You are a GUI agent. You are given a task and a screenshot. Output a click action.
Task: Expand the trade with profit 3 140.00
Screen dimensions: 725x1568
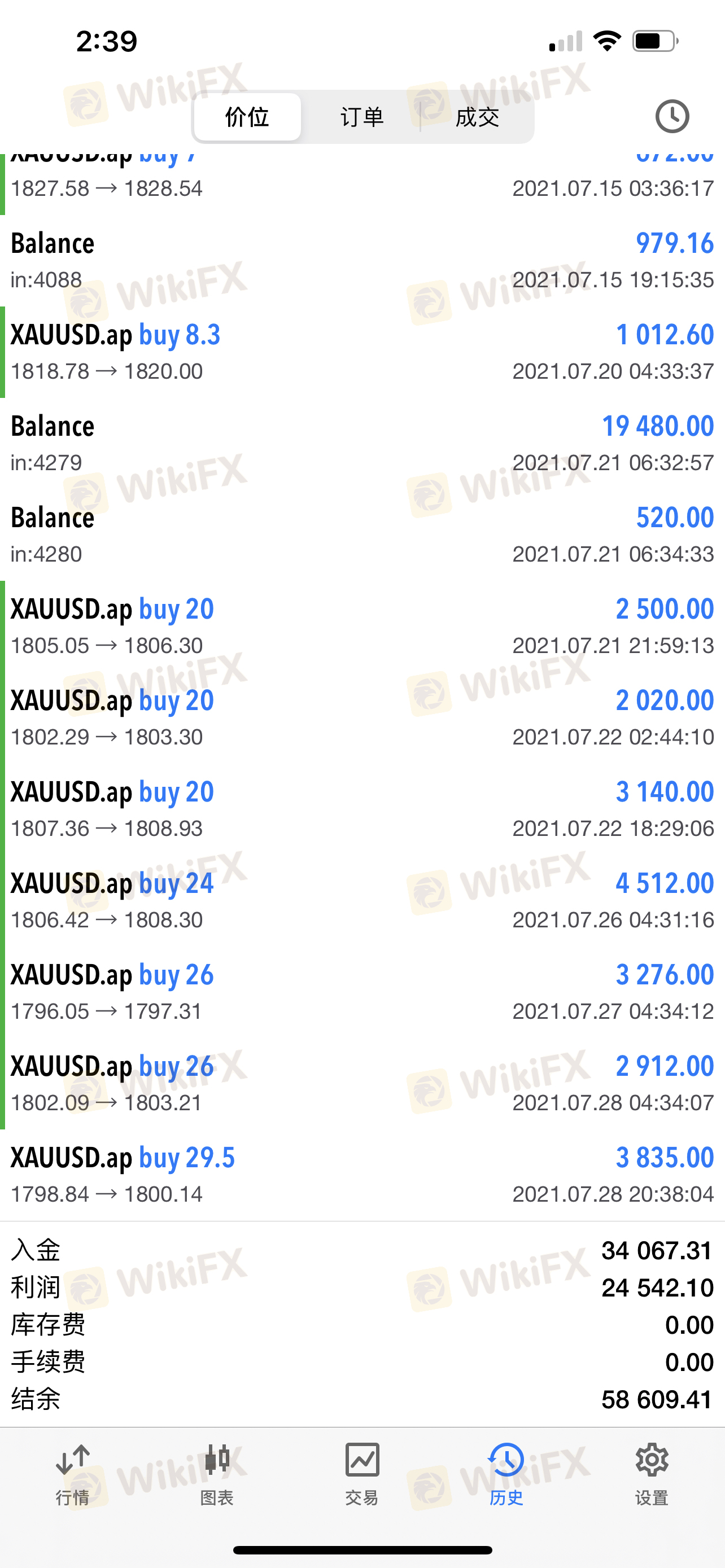362,809
